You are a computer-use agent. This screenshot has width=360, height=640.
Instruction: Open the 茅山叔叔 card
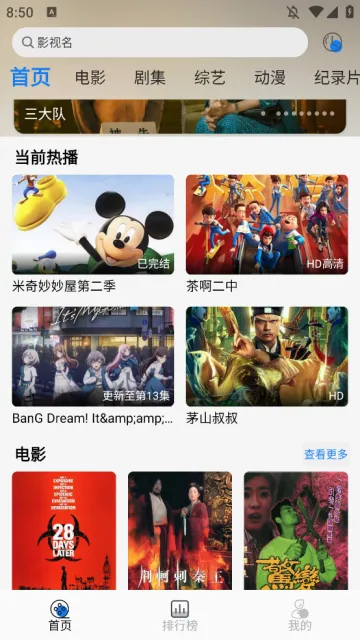point(267,366)
